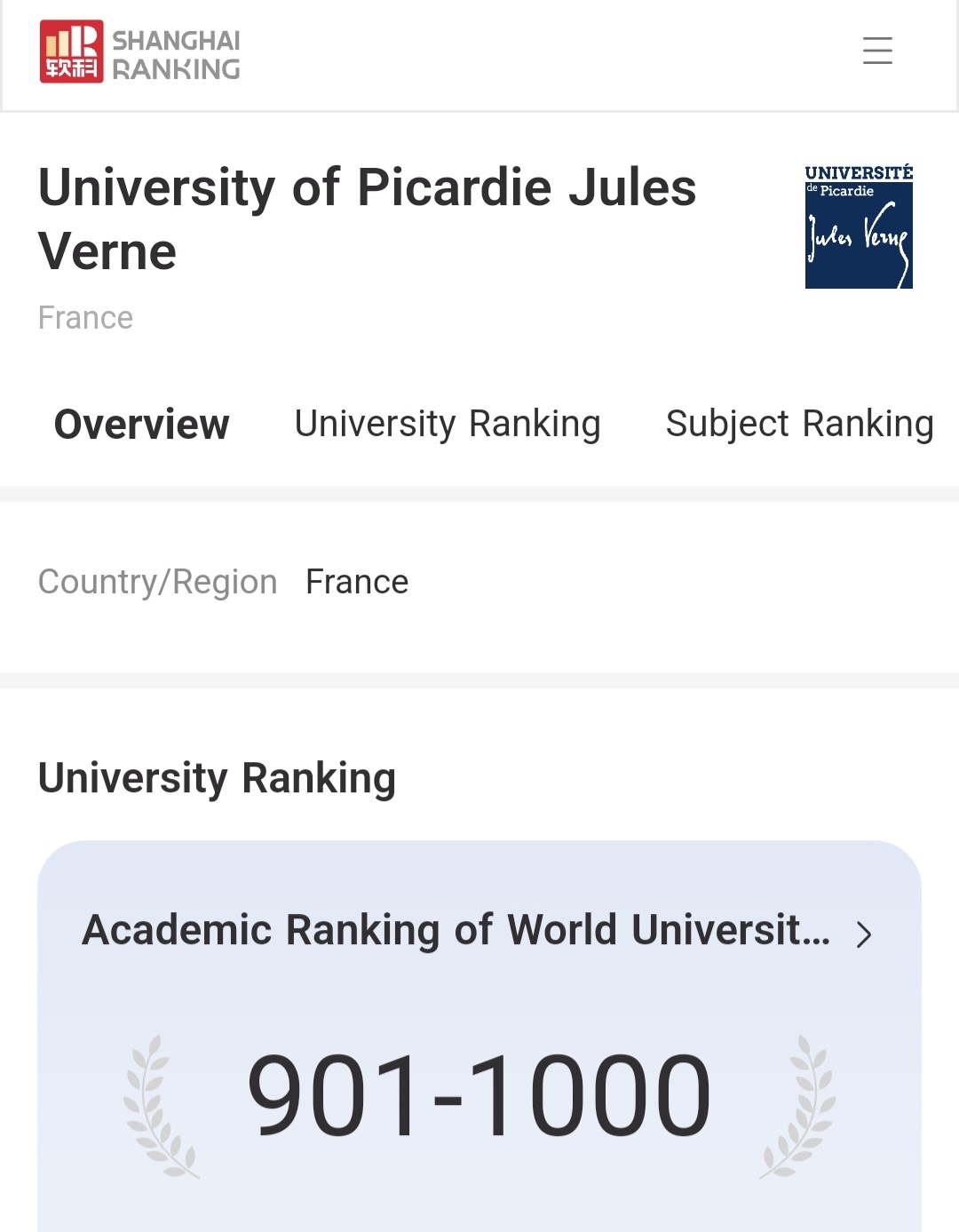Screen dimensions: 959x1232
Task: Open the hamburger menu
Action: 877,51
